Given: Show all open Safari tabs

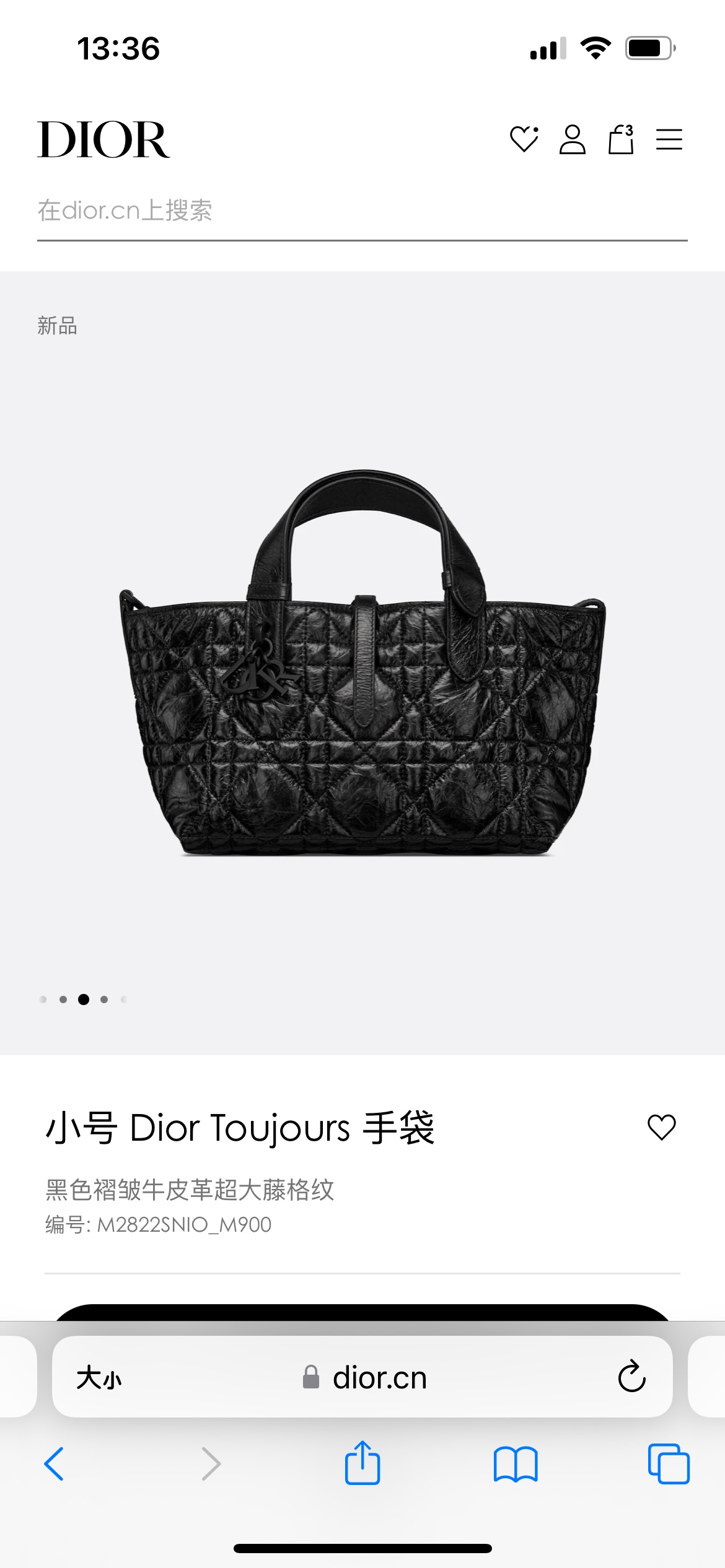Looking at the screenshot, I should coord(668,1464).
